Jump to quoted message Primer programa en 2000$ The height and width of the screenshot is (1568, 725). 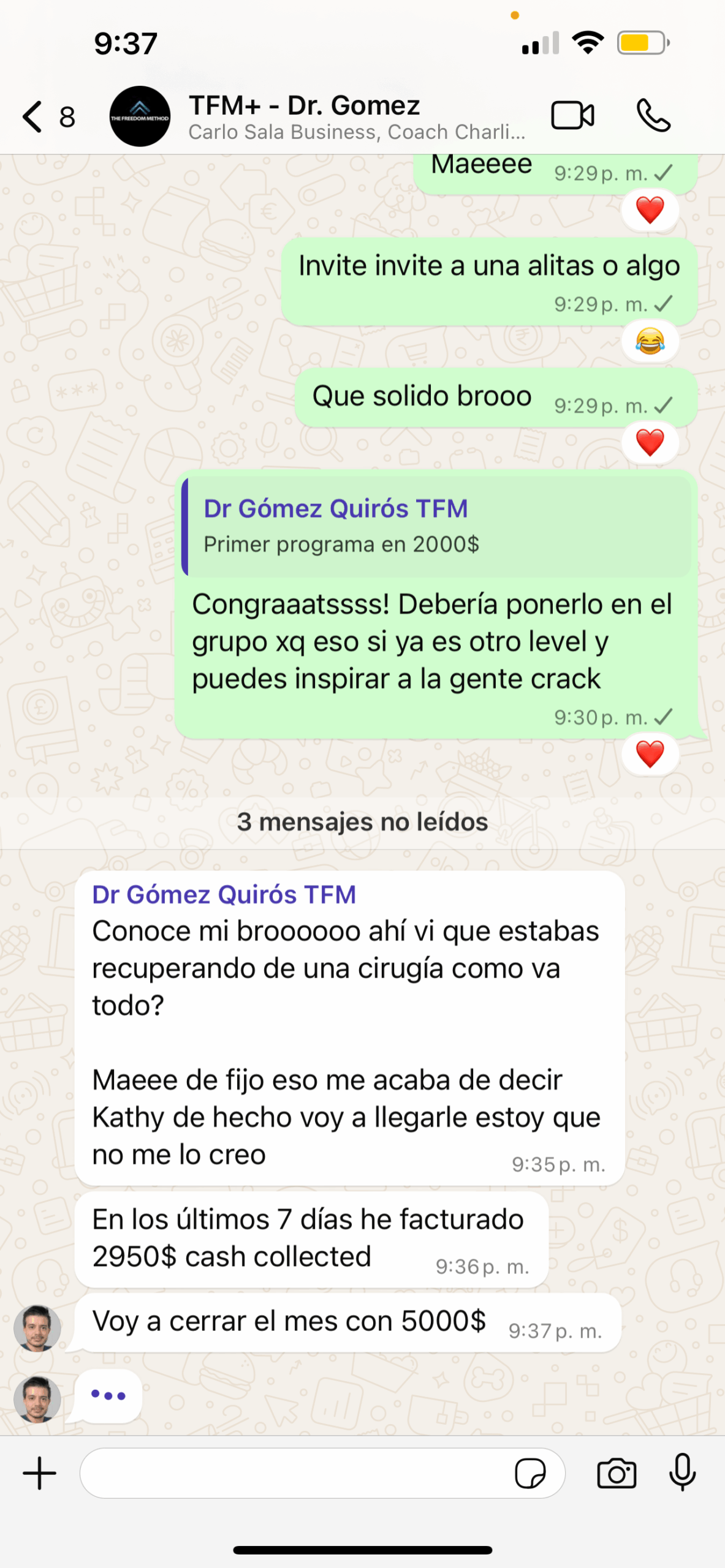(x=436, y=527)
